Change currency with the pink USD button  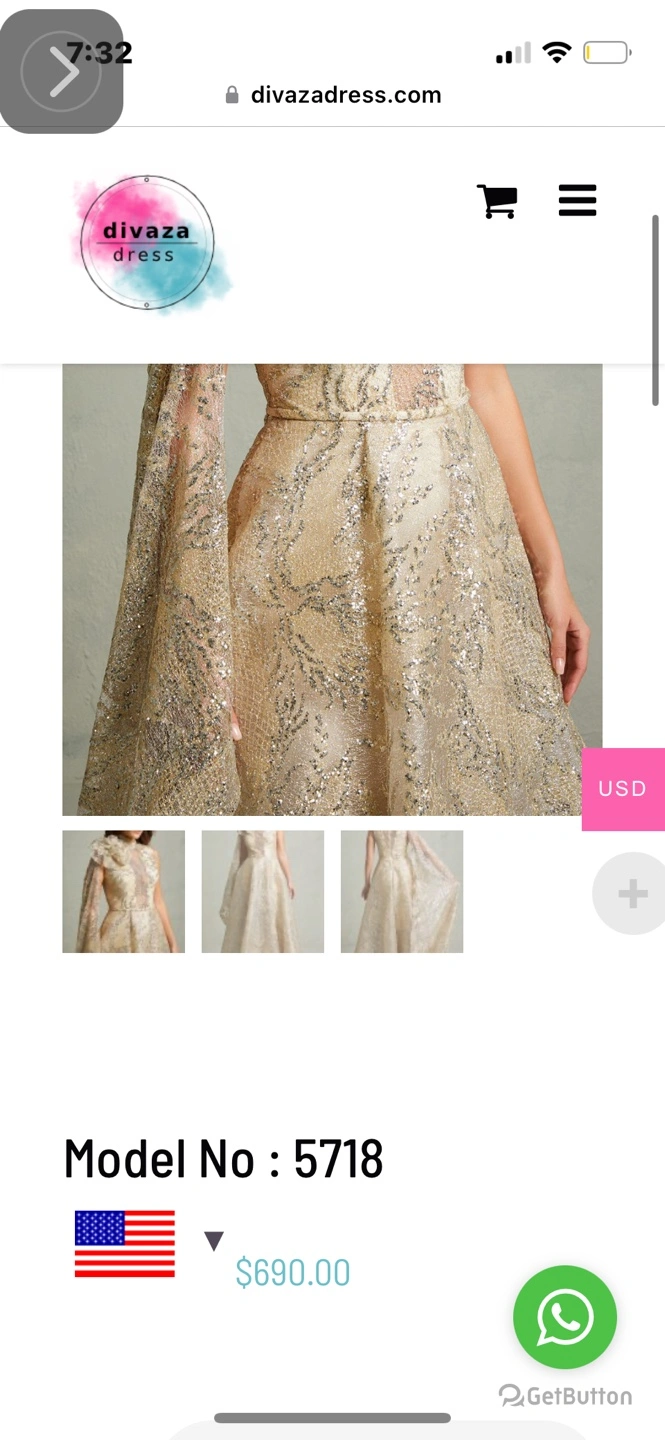(x=623, y=789)
